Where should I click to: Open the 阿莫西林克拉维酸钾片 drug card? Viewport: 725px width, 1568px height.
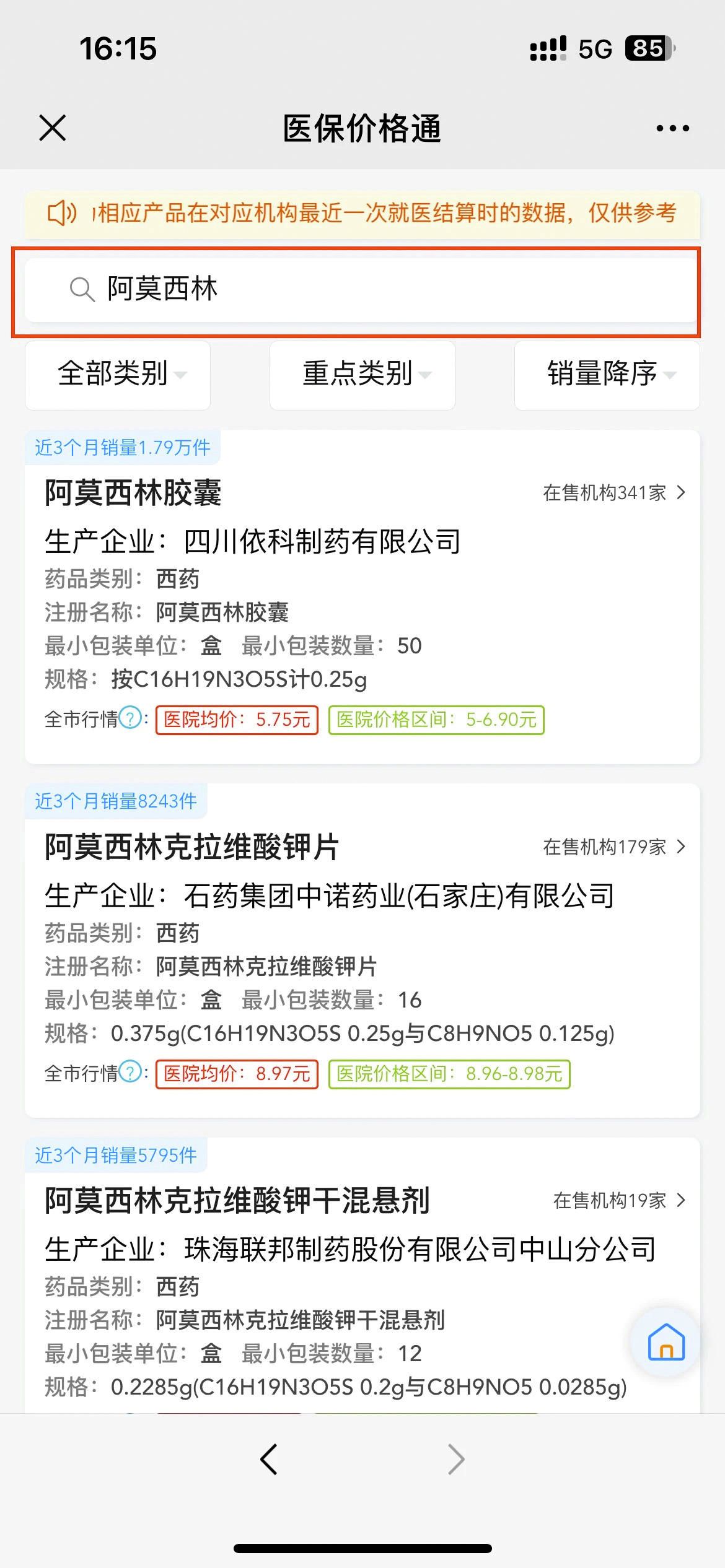pos(362,951)
